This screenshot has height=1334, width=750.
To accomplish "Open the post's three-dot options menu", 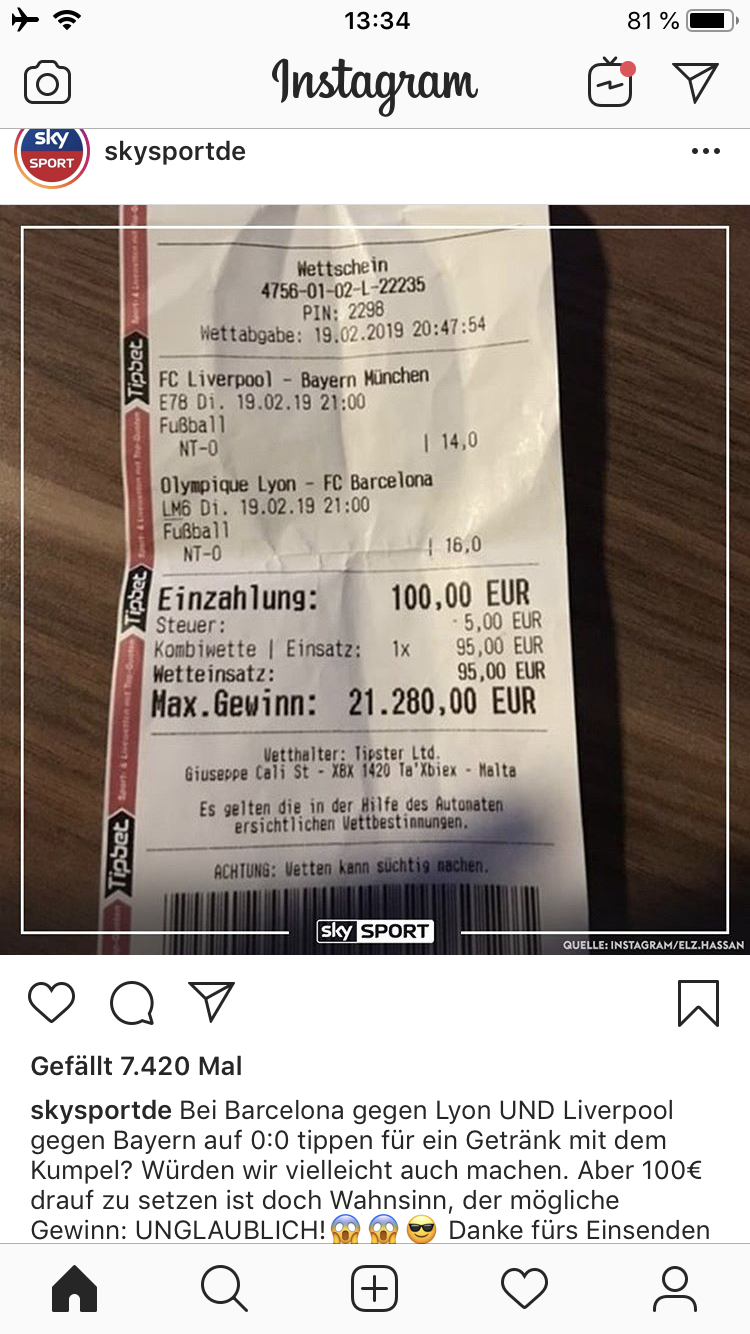I will tap(705, 152).
